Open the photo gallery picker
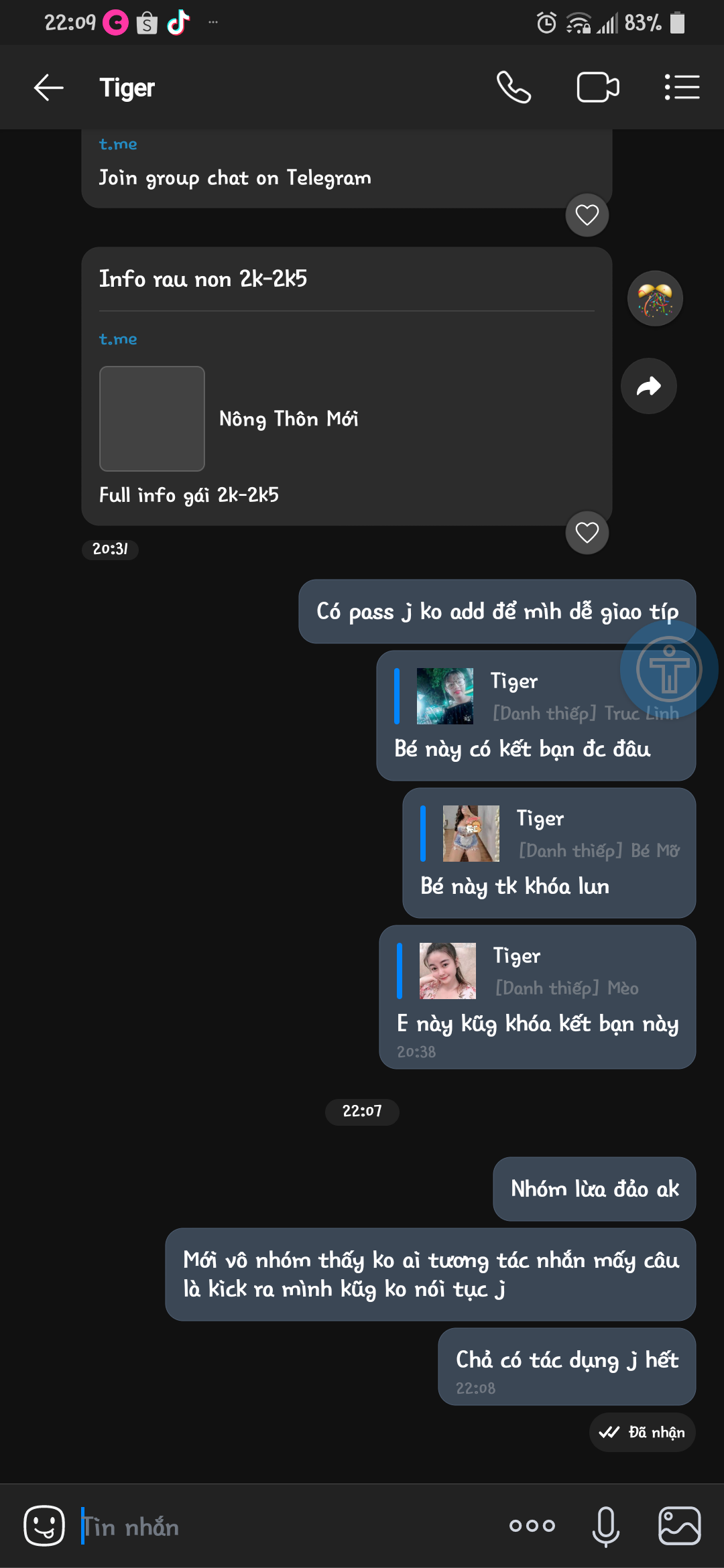This screenshot has height=1568, width=724. [679, 1526]
